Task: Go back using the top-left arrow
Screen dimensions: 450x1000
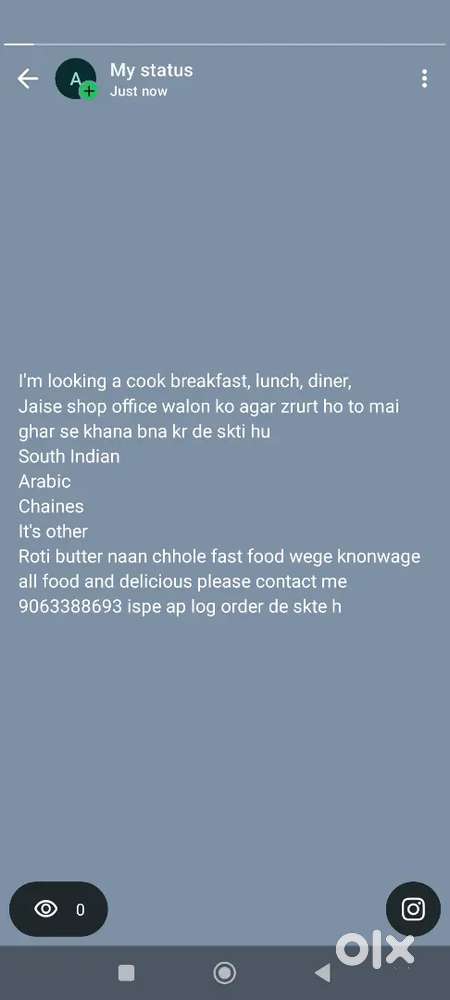Action: click(x=27, y=79)
